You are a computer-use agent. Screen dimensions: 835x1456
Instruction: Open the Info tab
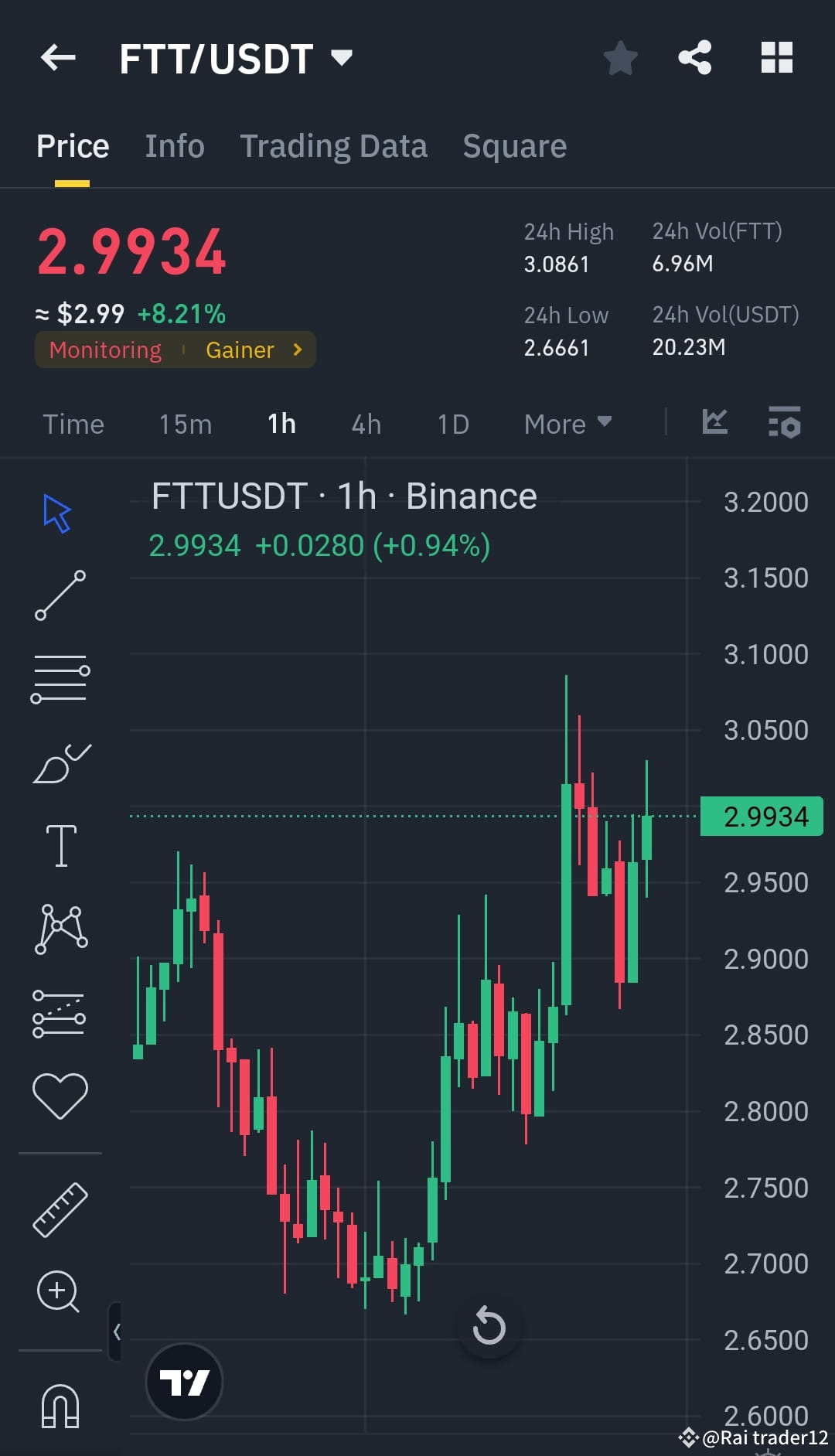point(174,145)
